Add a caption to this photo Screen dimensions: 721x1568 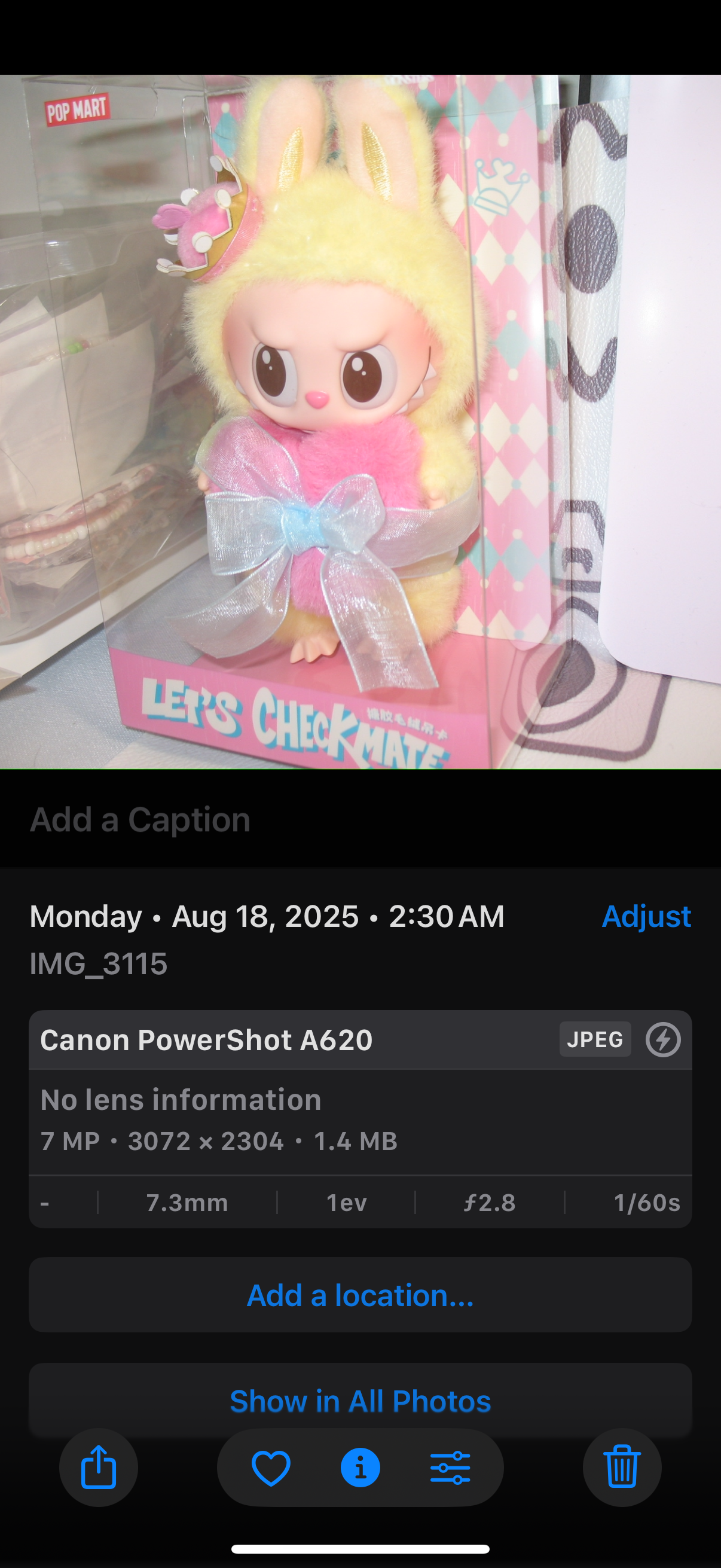[x=140, y=819]
